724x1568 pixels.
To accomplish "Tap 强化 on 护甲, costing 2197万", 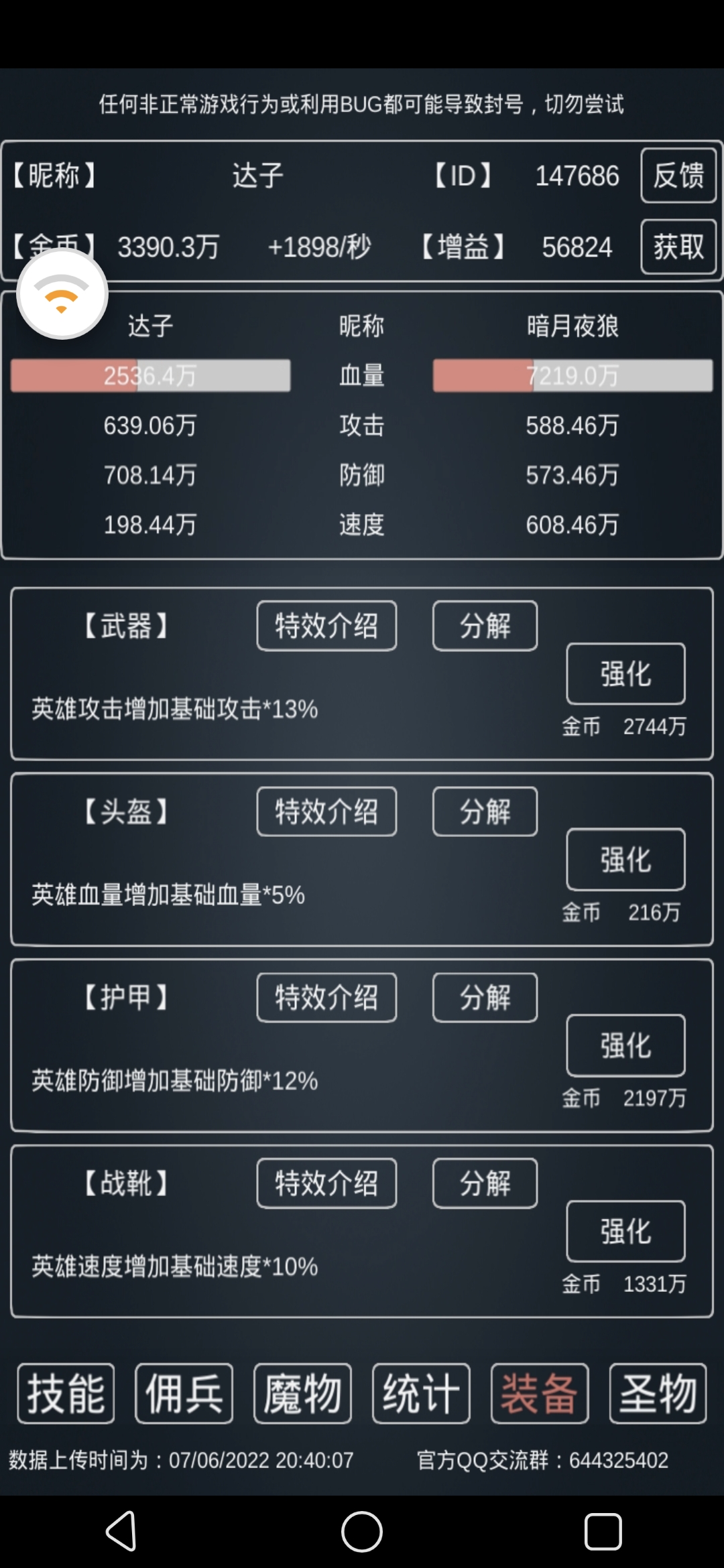I will tap(625, 1045).
